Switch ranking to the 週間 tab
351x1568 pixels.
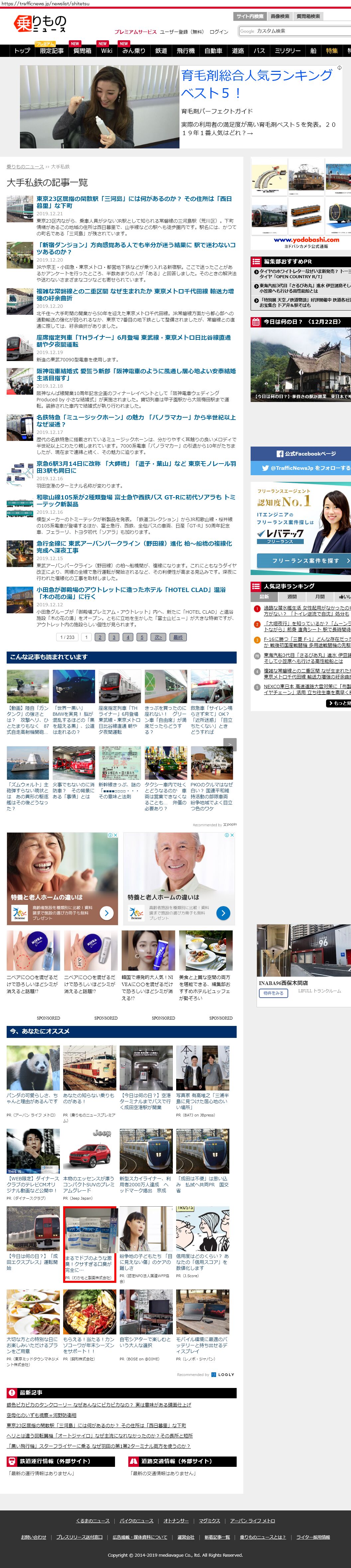tap(292, 597)
